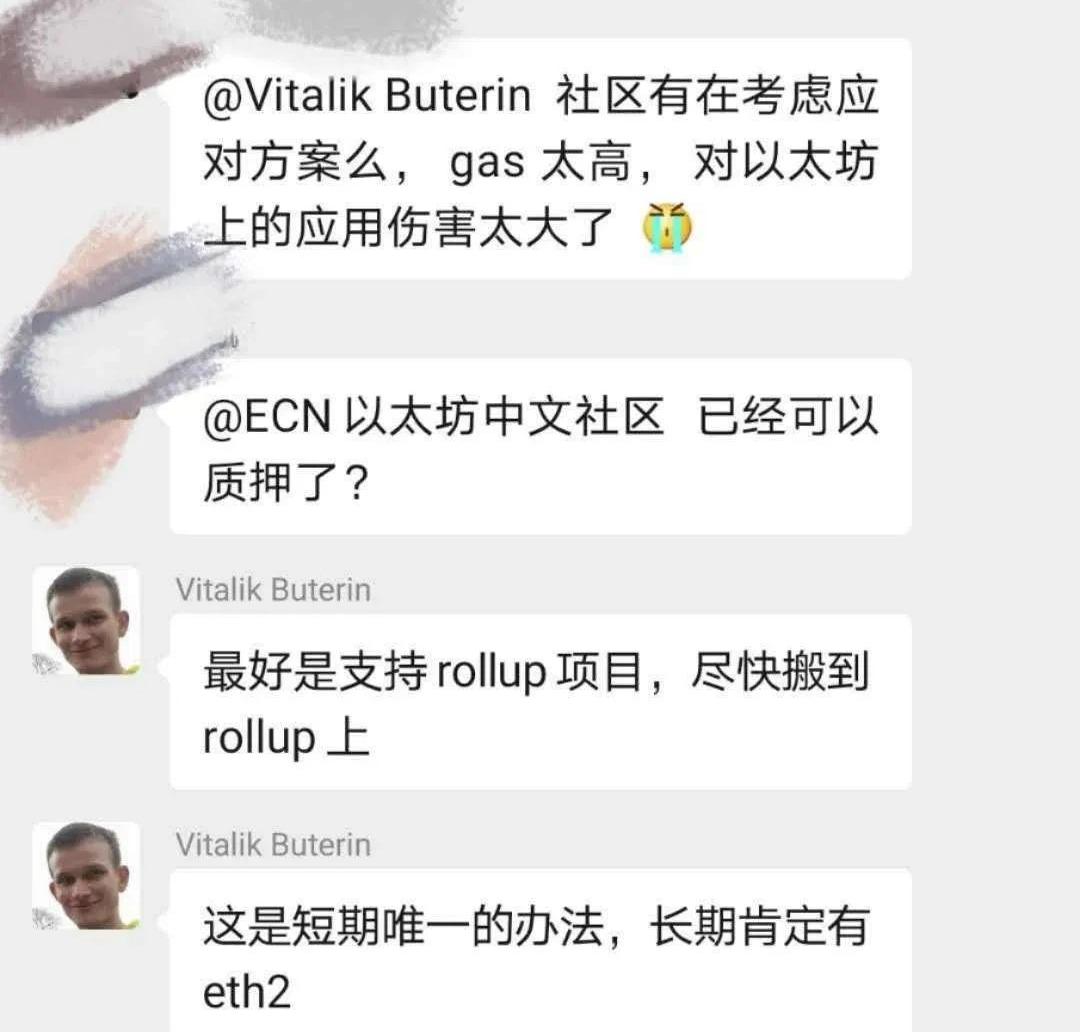The image size is (1080, 1032).
Task: Open the avatar beside the "这是短期唯一的办法" message
Action: coord(86,876)
